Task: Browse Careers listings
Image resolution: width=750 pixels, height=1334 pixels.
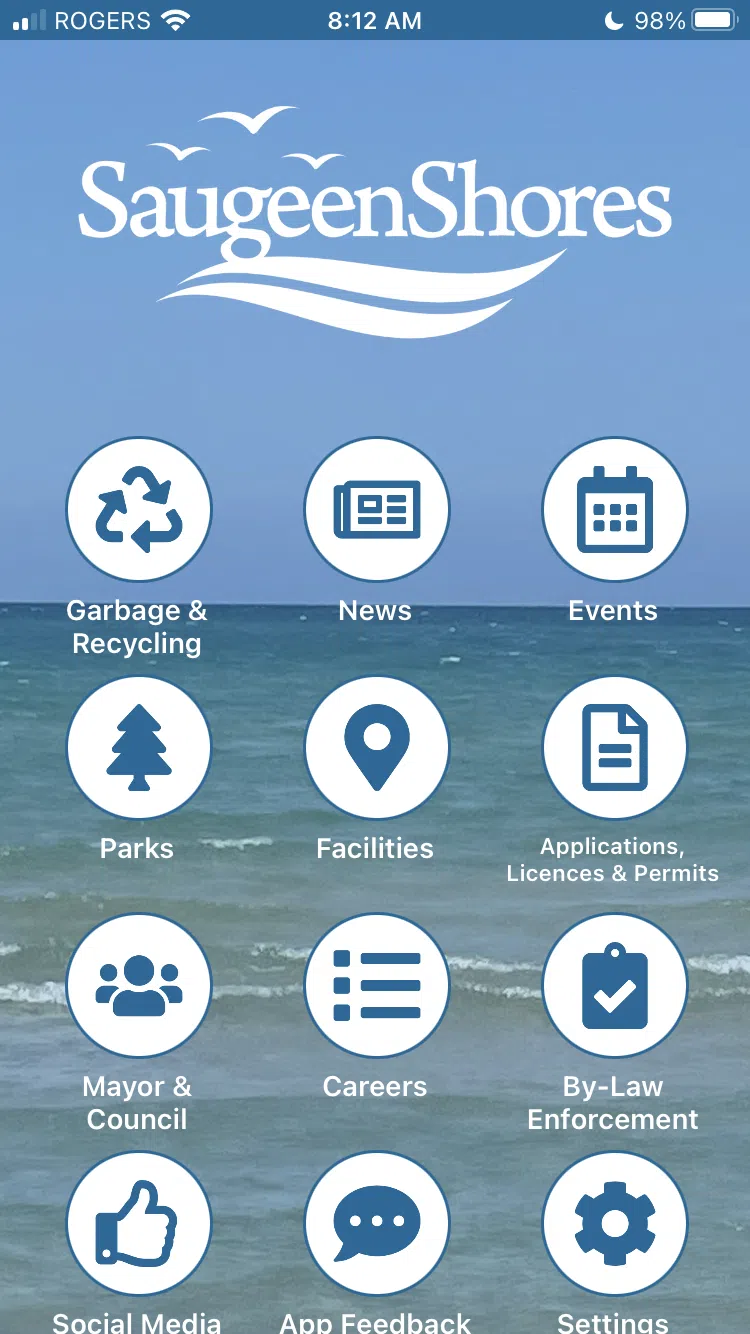Action: (x=375, y=984)
